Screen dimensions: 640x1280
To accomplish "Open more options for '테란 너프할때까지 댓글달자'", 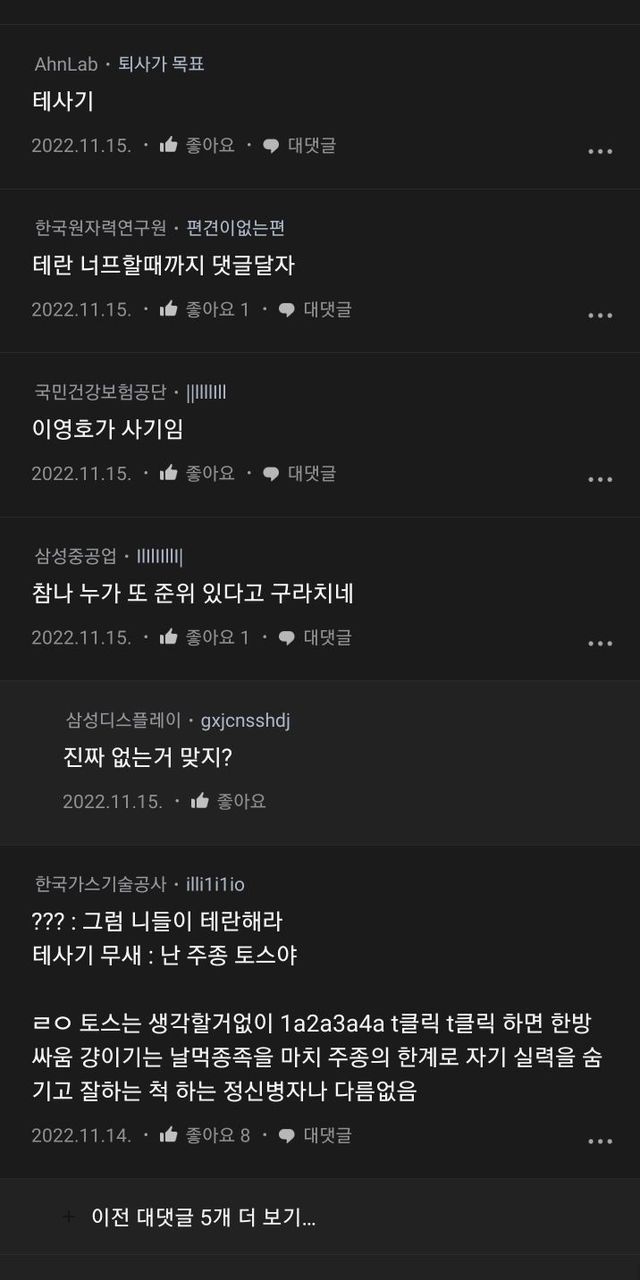I will click(x=600, y=316).
